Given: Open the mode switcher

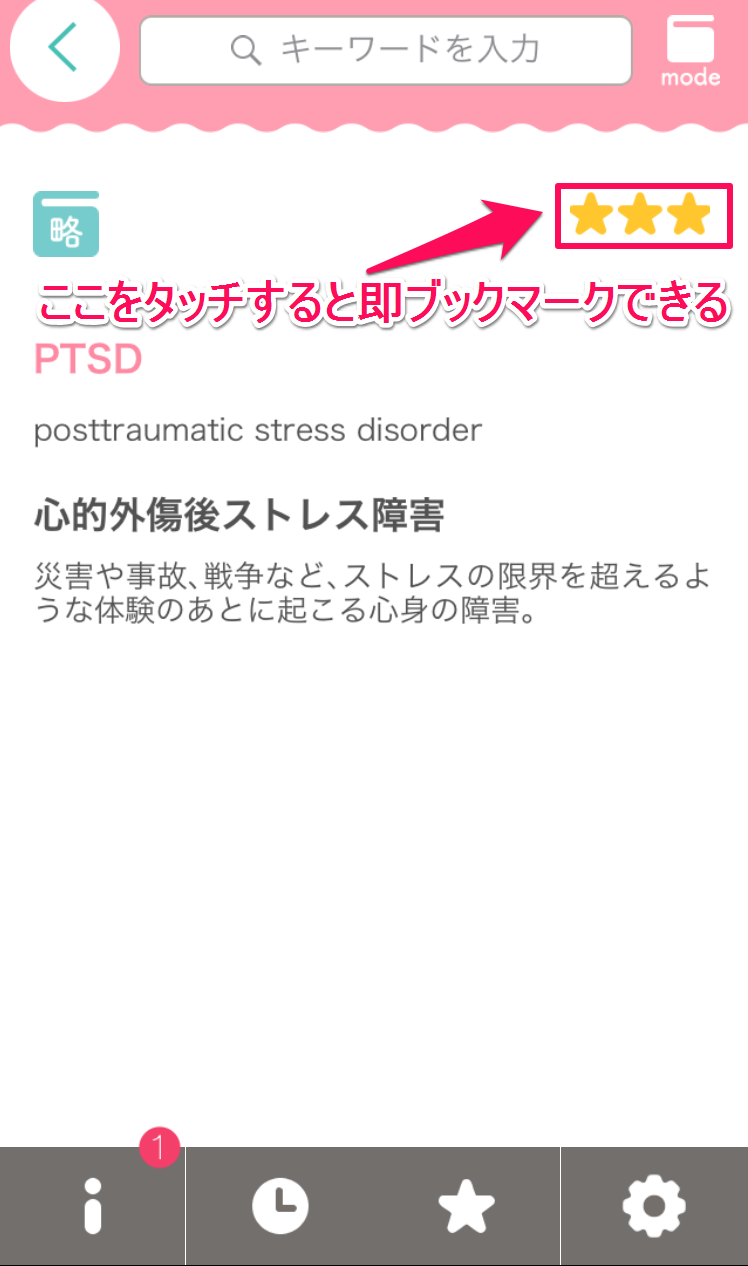Looking at the screenshot, I should (x=690, y=51).
